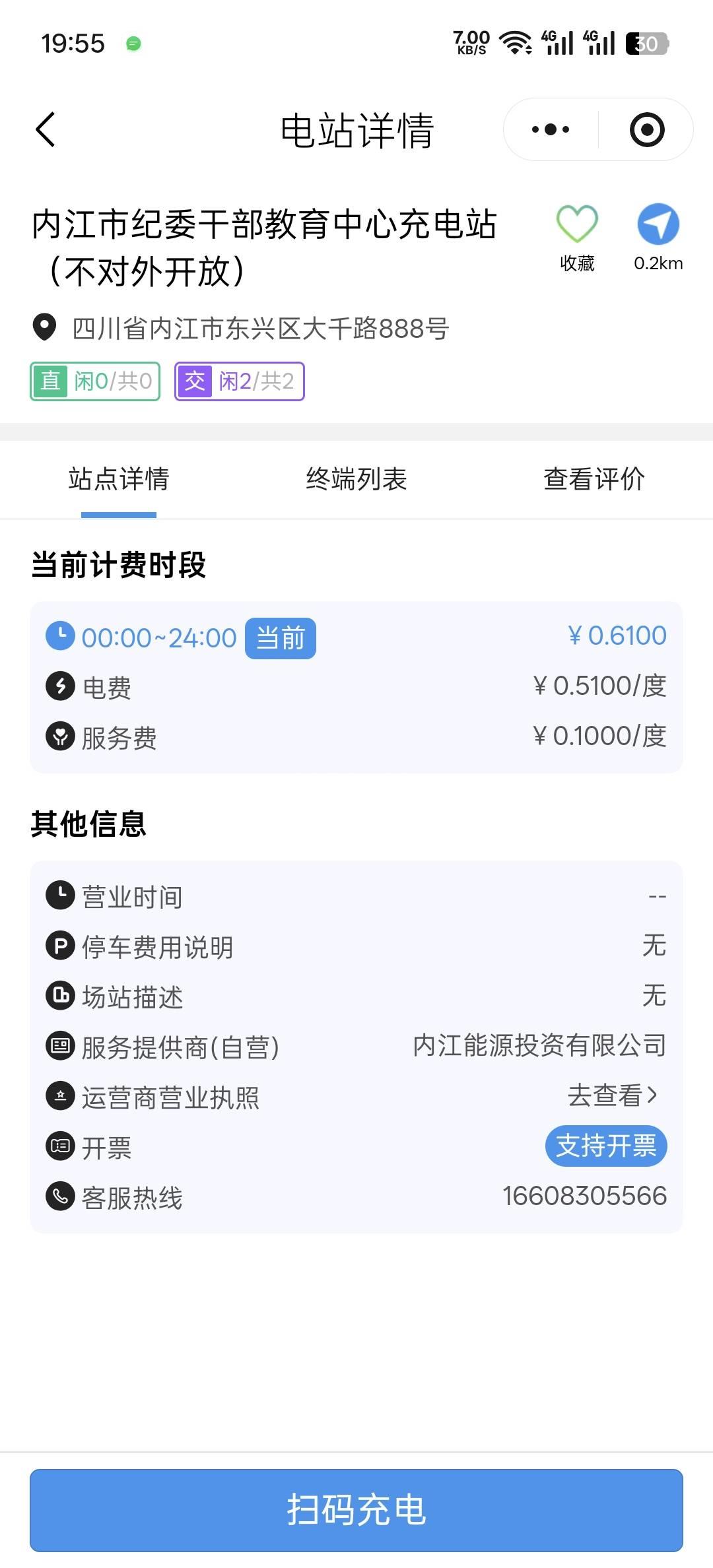This screenshot has width=713, height=1568.
Task: Open the mini program overflow menu
Action: click(x=551, y=129)
